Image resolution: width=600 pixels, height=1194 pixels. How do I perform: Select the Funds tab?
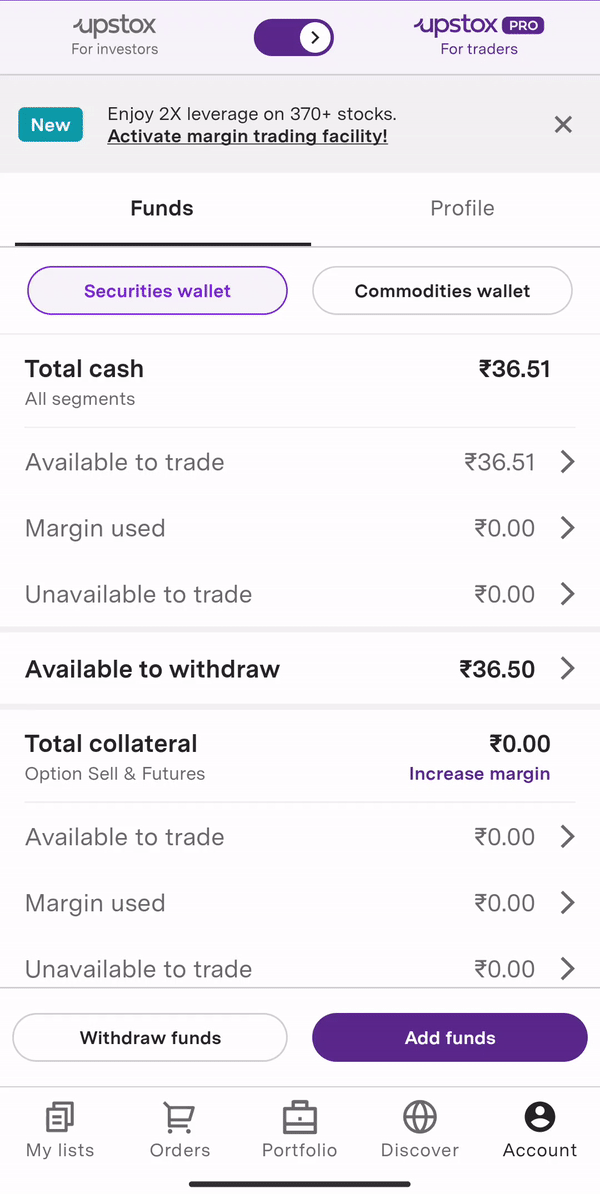162,209
